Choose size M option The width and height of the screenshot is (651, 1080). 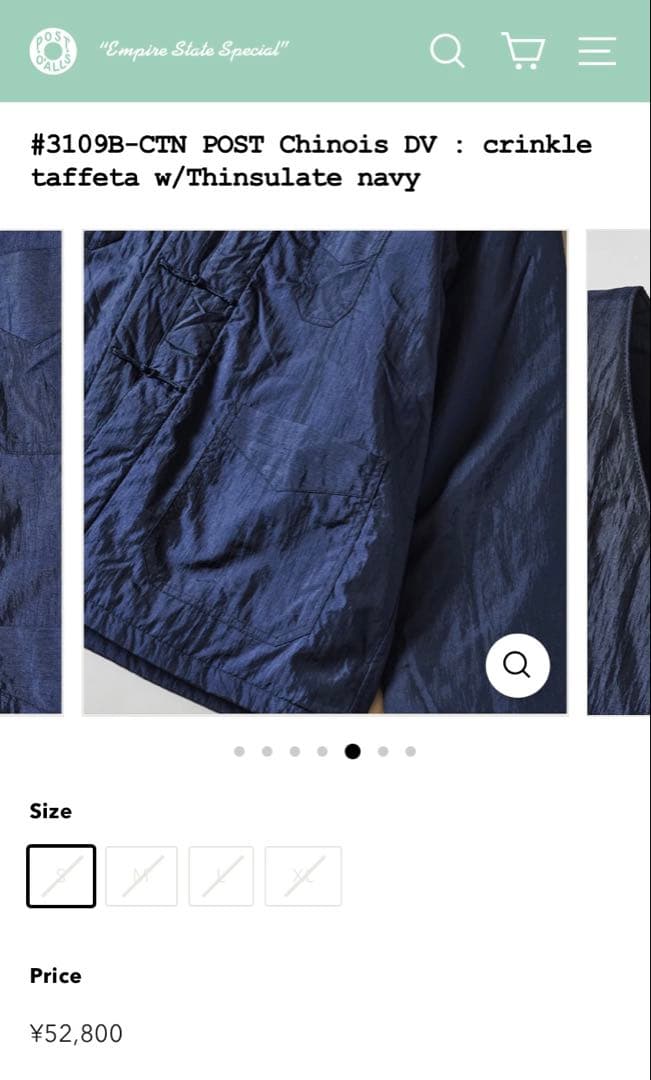pos(142,876)
